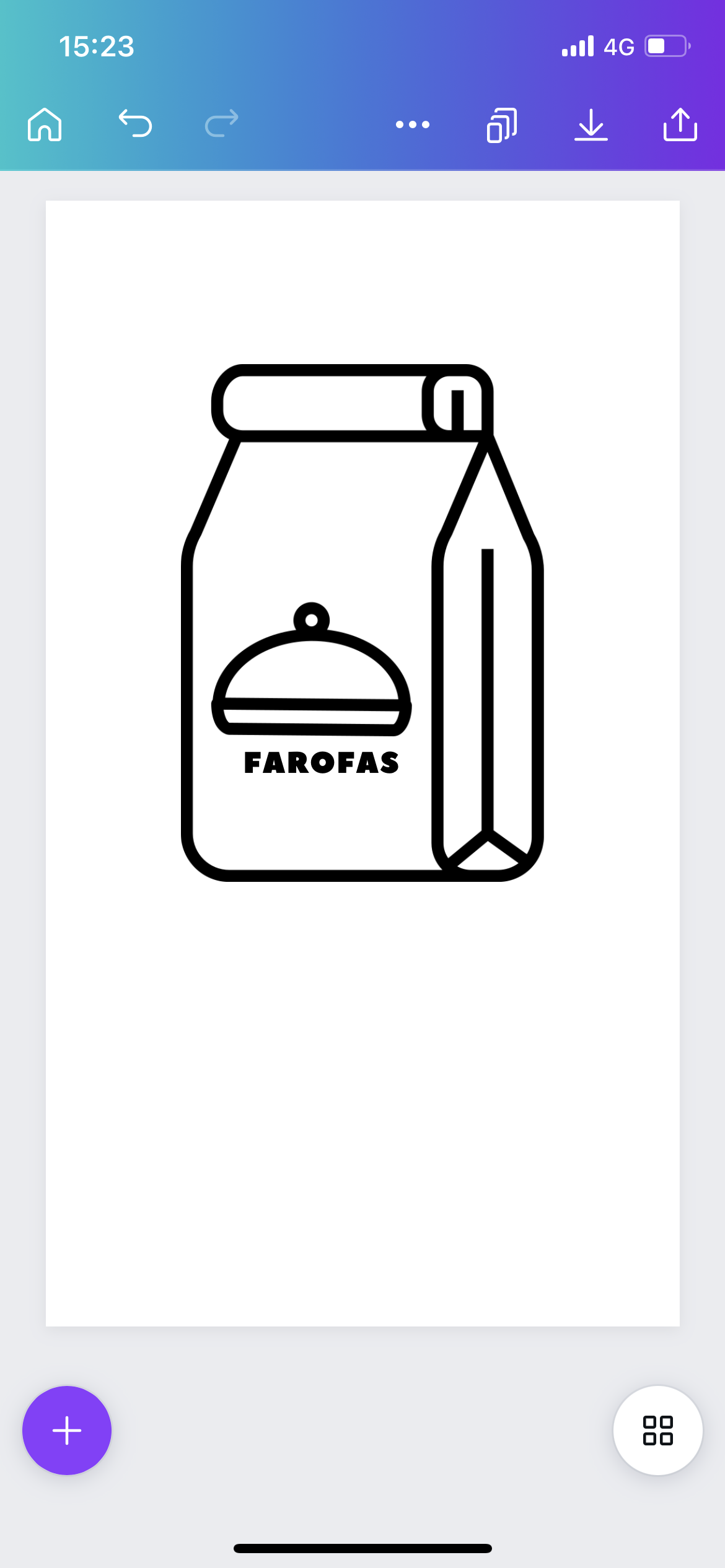Redo the last undone edit
Screen dimensions: 725x1568
point(221,123)
